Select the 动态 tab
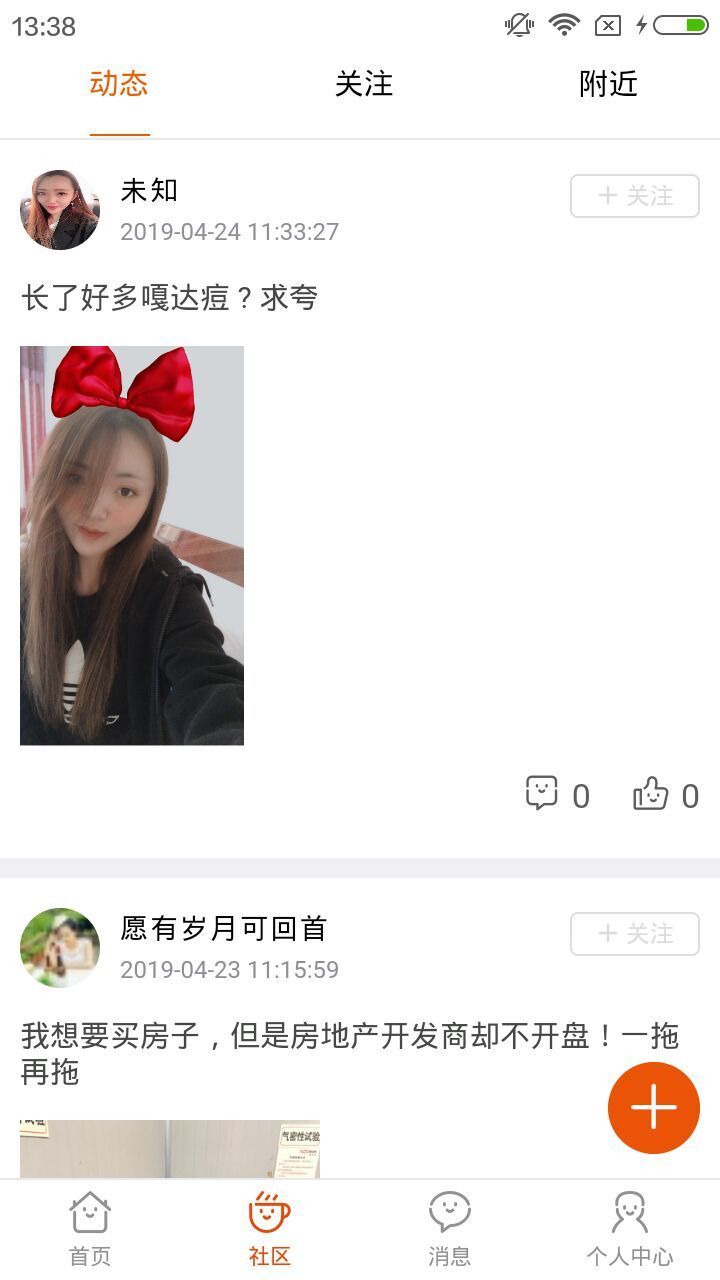This screenshot has width=720, height=1280. [x=119, y=84]
